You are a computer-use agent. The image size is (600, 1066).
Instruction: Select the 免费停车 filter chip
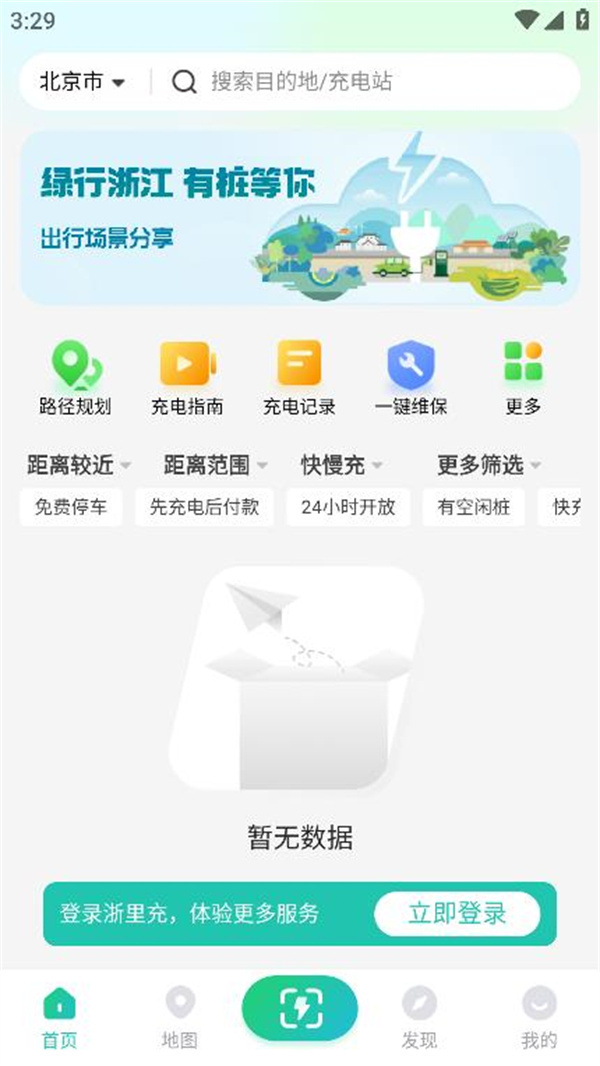(x=71, y=507)
